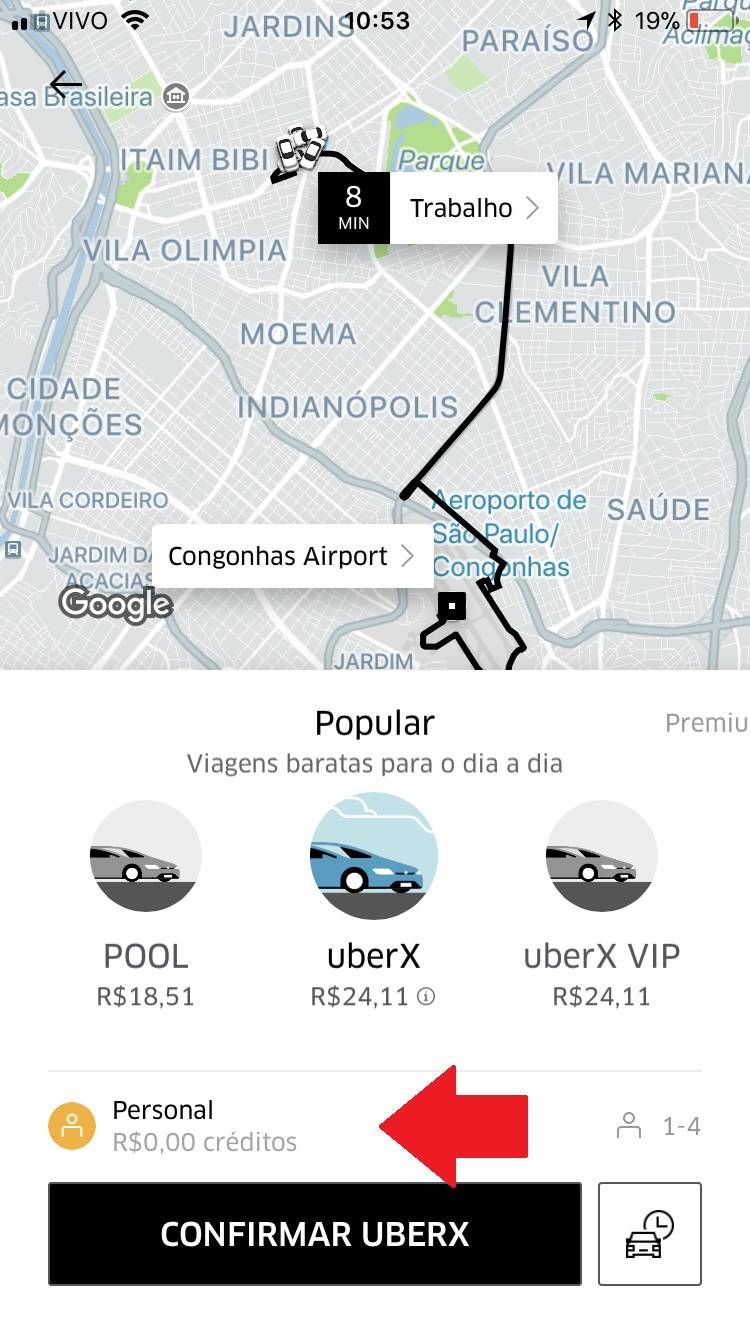750x1334 pixels.
Task: Edit the Trabalho pickup location
Action: click(472, 208)
